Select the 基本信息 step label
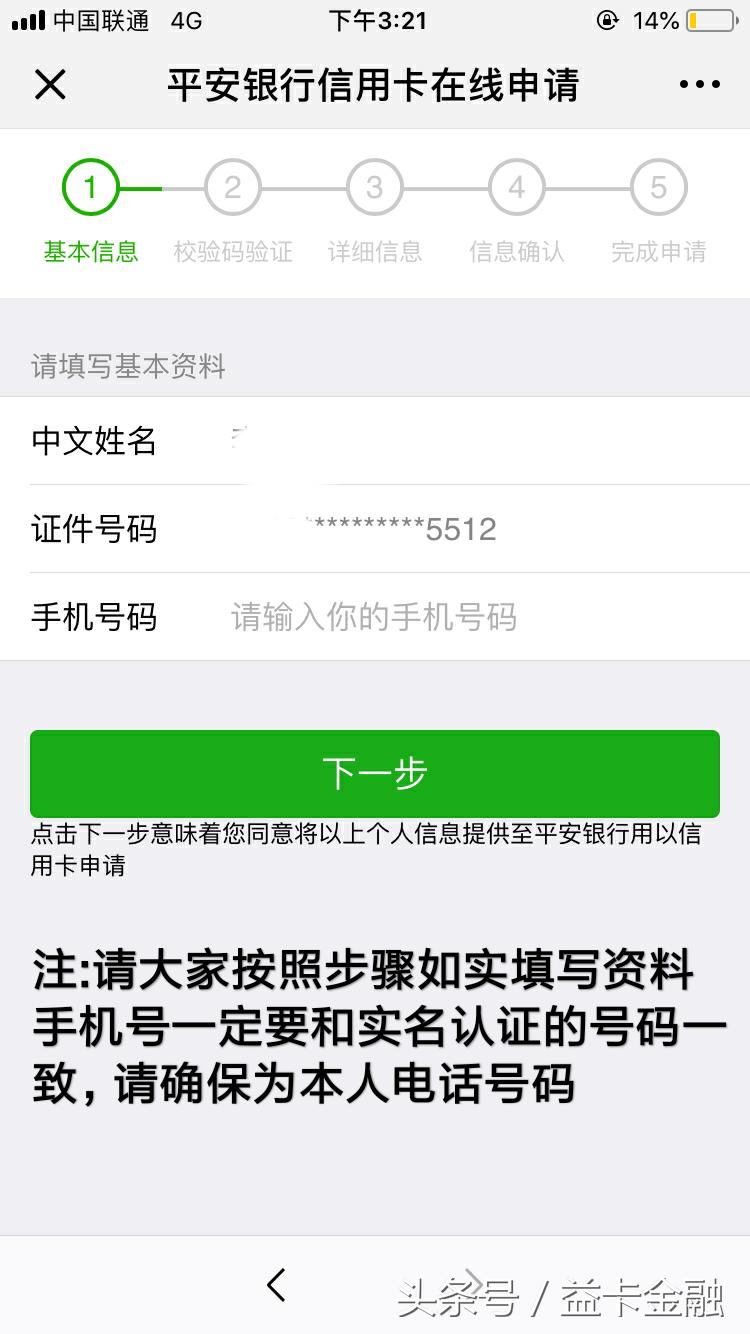This screenshot has width=750, height=1334. [x=91, y=252]
